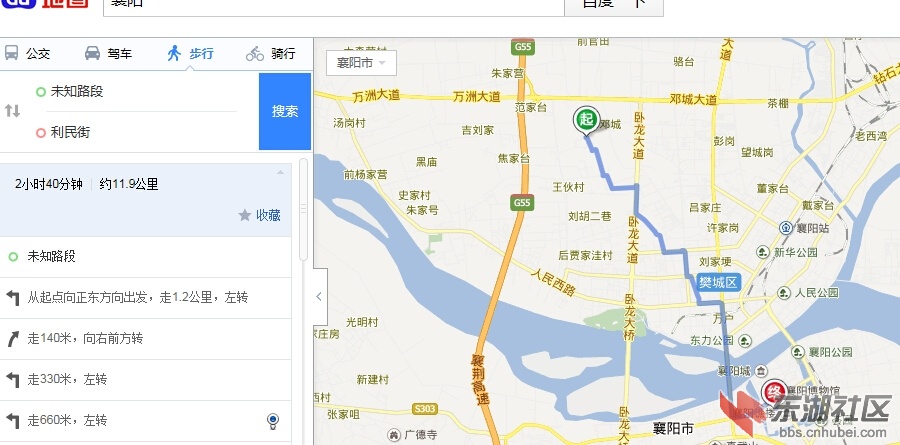900x445 pixels.
Task: Tap the green 起 start marker on map
Action: pyautogui.click(x=585, y=119)
